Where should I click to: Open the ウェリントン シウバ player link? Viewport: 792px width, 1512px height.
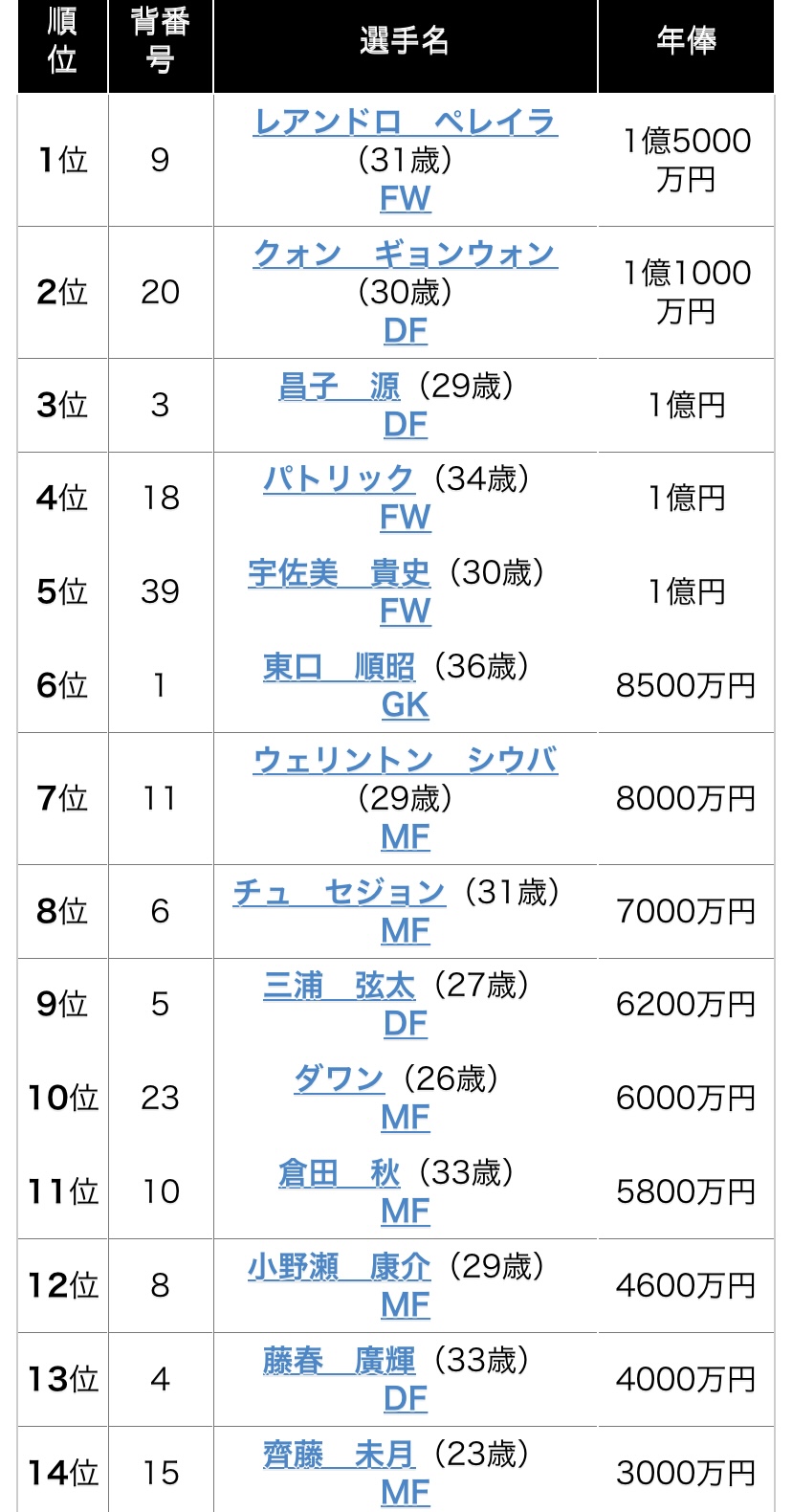point(405,761)
